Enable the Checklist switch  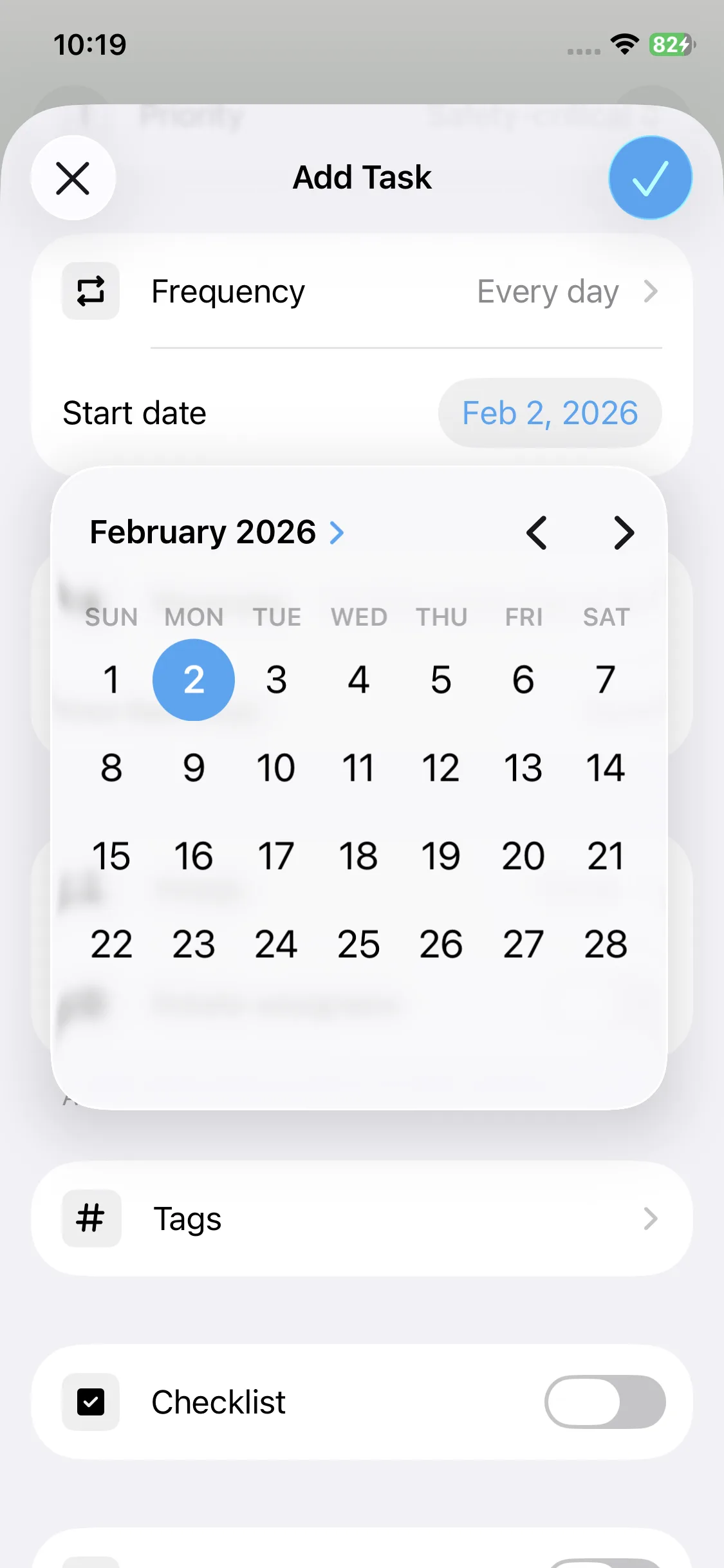[x=604, y=1402]
